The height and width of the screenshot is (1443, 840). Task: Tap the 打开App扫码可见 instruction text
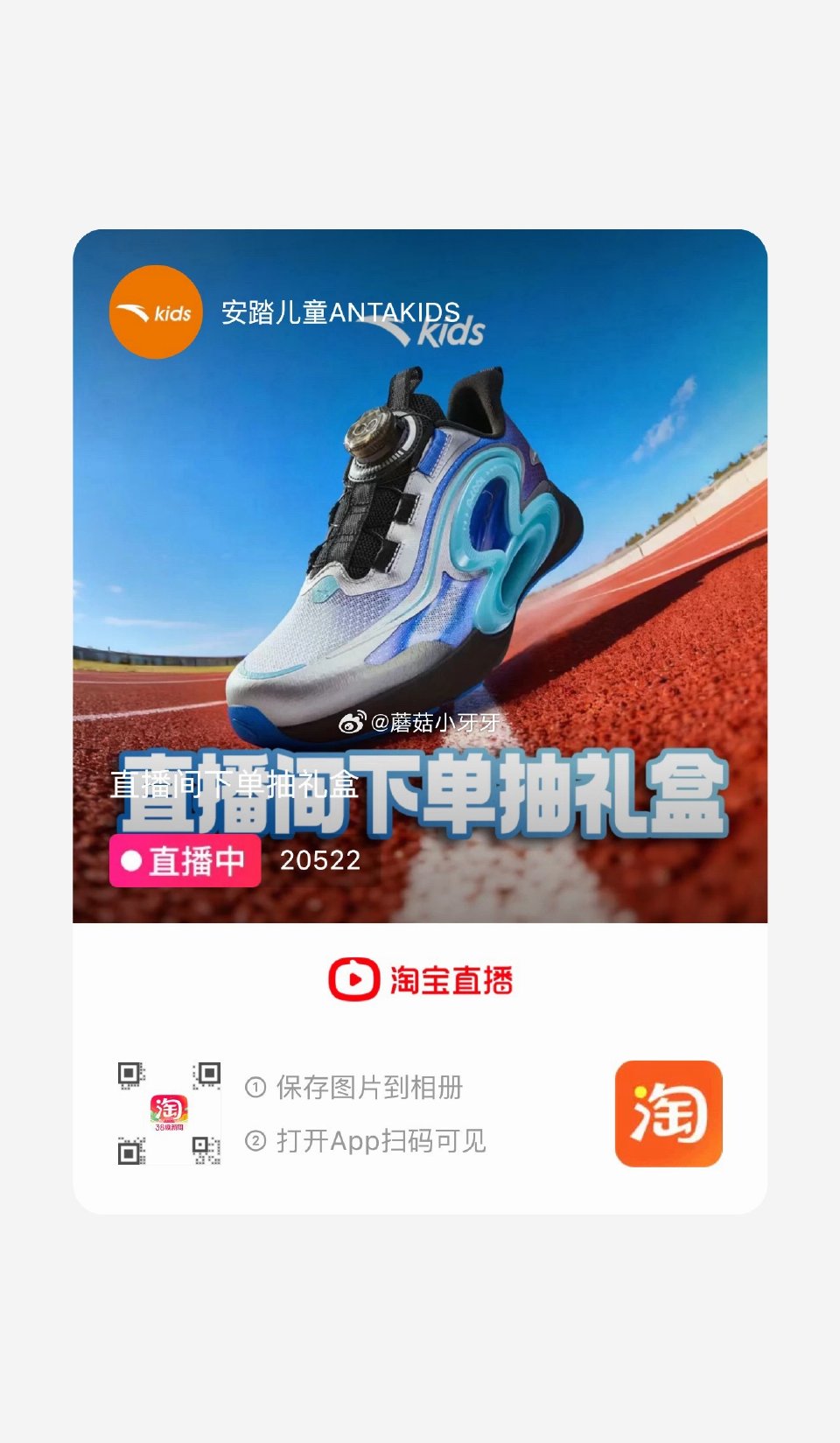[x=367, y=1140]
